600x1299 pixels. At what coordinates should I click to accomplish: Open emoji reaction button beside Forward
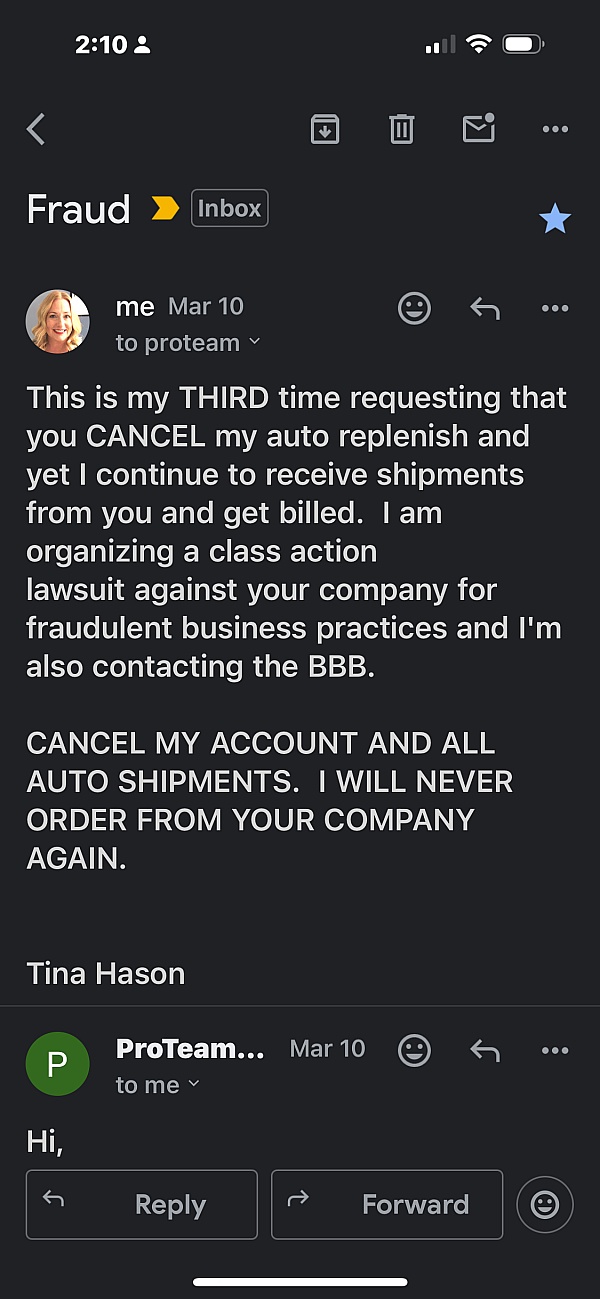pyautogui.click(x=545, y=1205)
